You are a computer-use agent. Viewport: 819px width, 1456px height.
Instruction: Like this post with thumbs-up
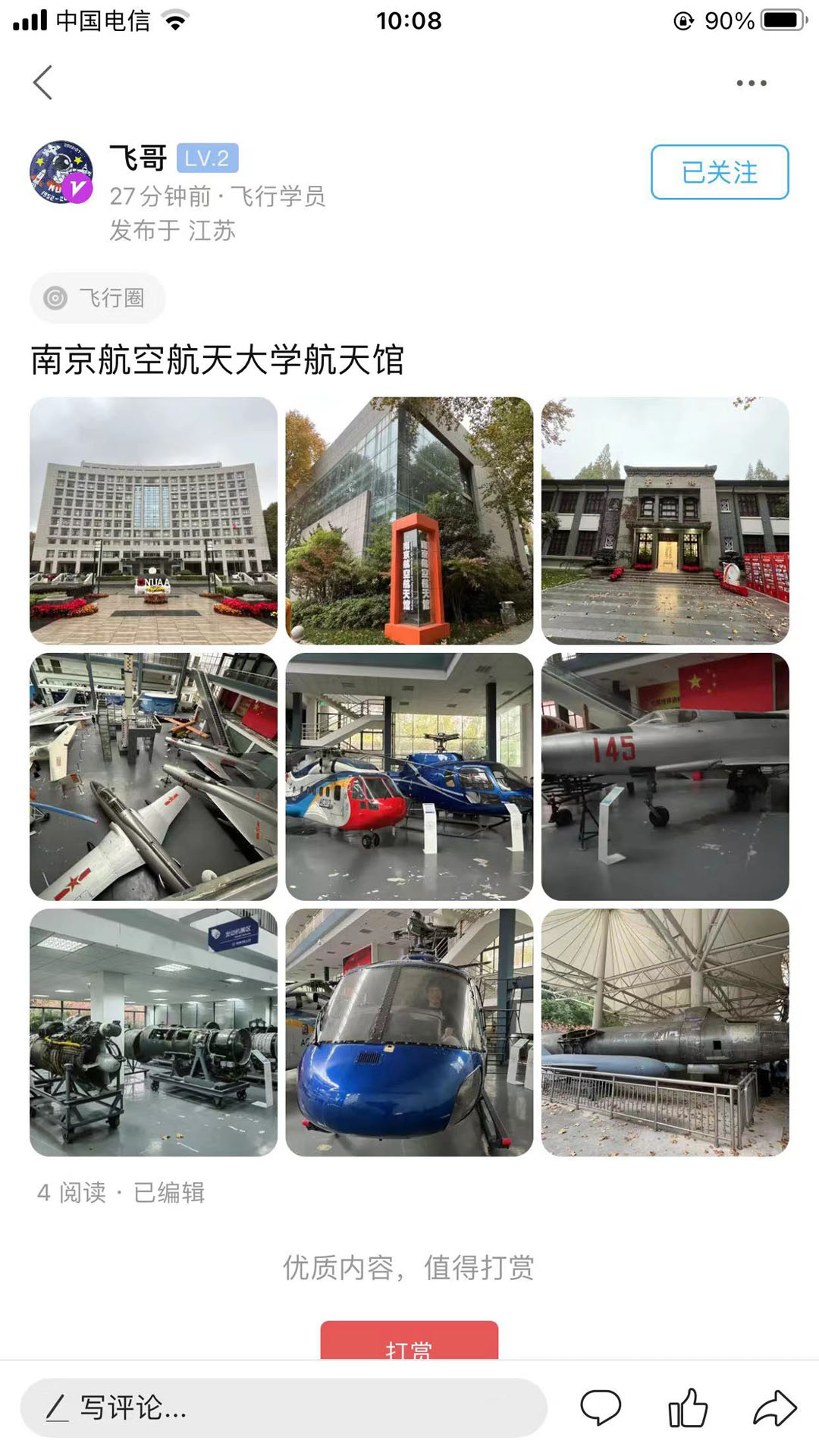click(688, 1407)
